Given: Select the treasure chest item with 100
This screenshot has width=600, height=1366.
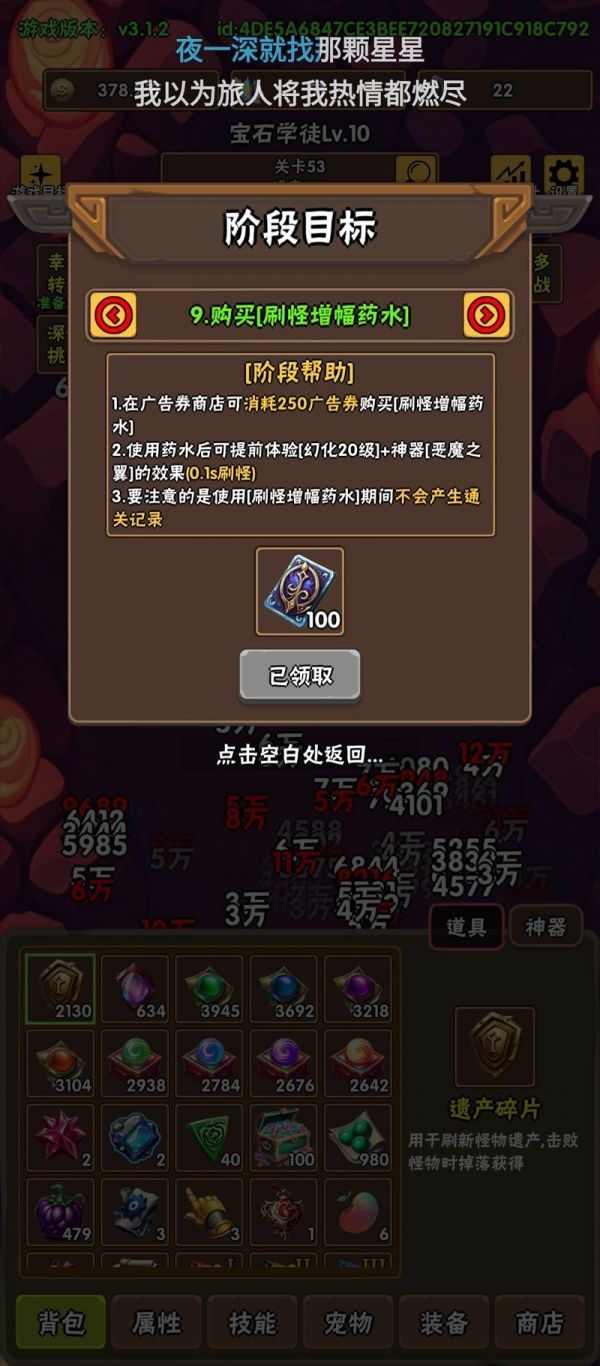Looking at the screenshot, I should tap(283, 1137).
